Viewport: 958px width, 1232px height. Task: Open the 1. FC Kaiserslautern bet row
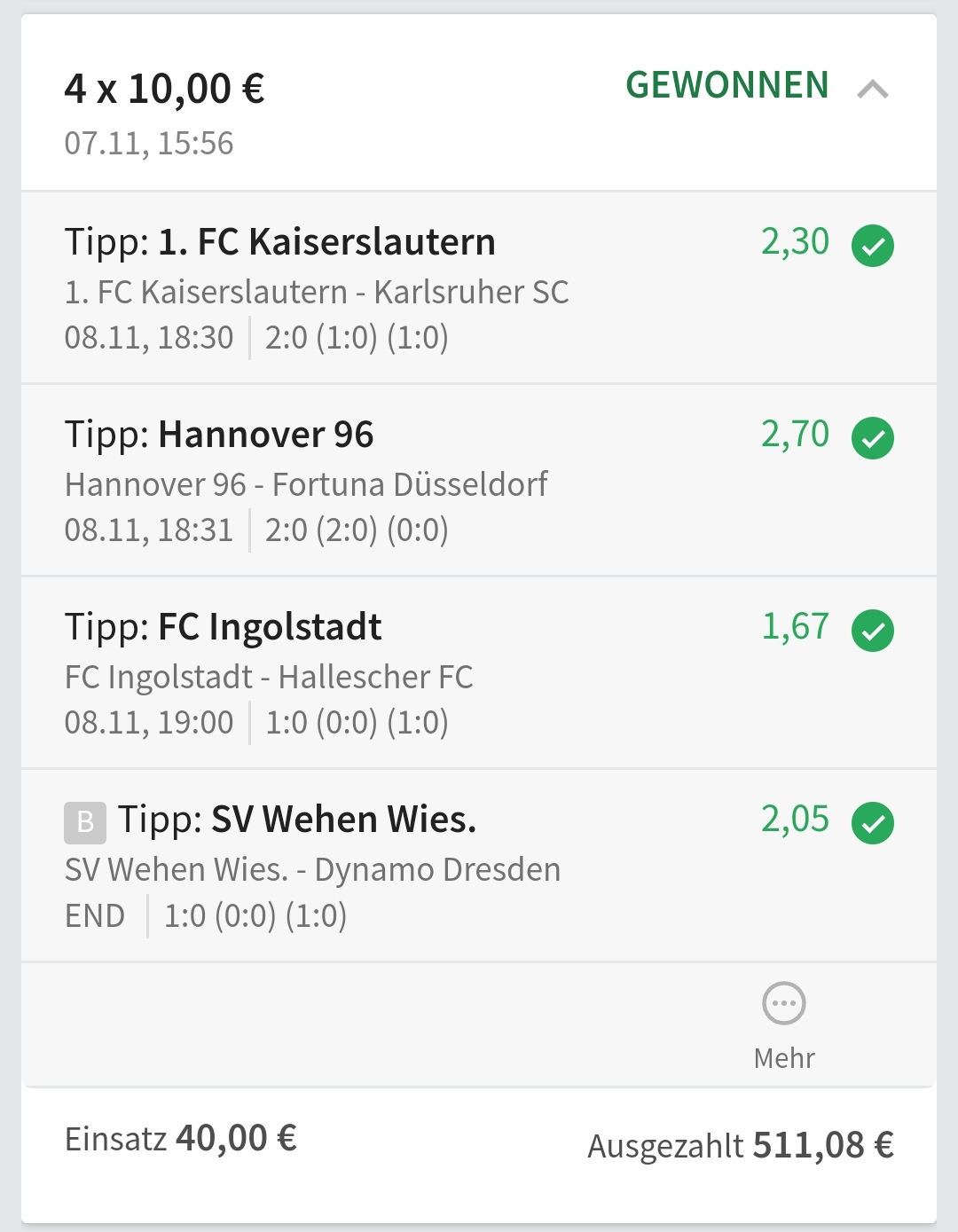[479, 288]
